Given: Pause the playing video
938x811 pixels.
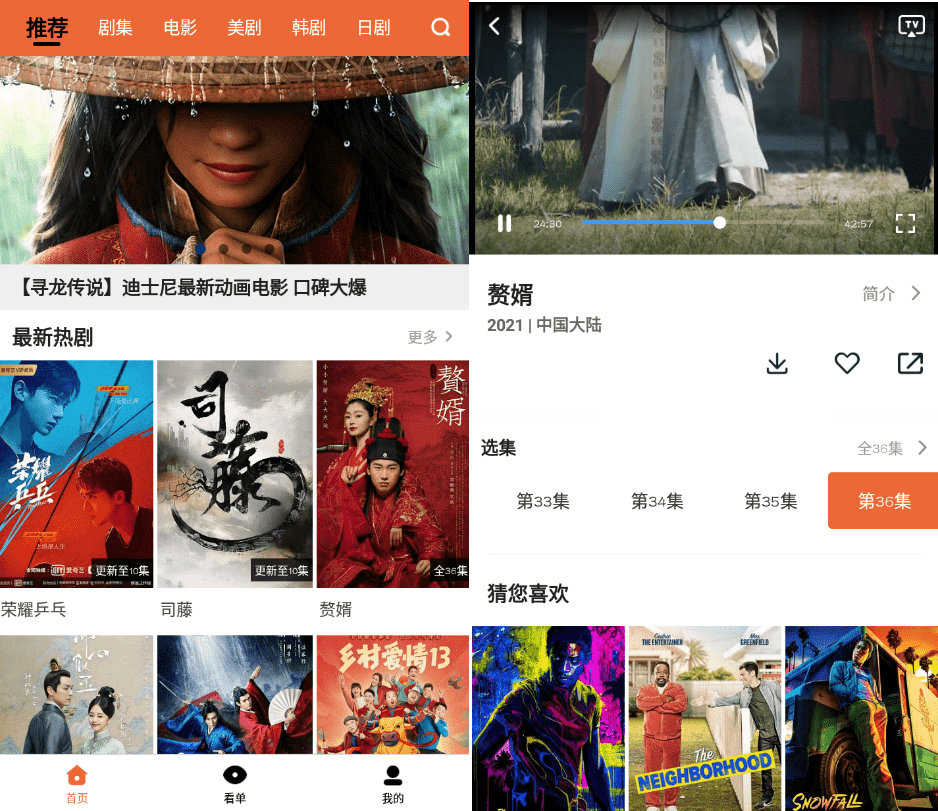Looking at the screenshot, I should pos(504,224).
